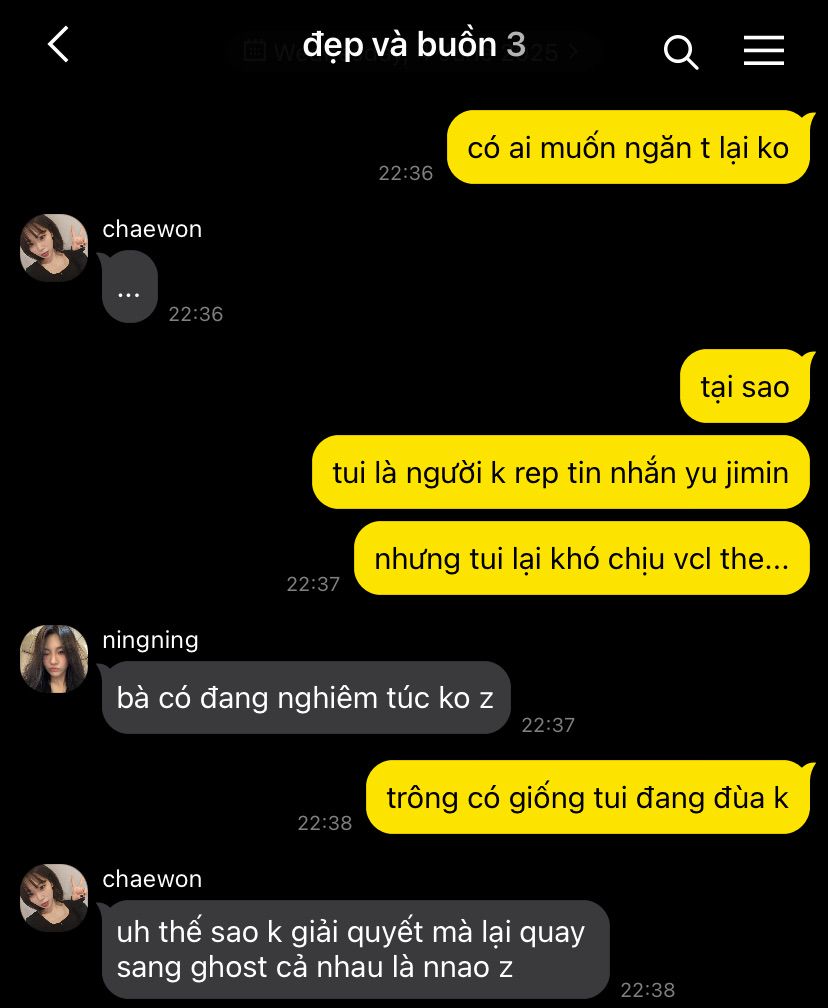Go back to the chat list

pos(59,46)
